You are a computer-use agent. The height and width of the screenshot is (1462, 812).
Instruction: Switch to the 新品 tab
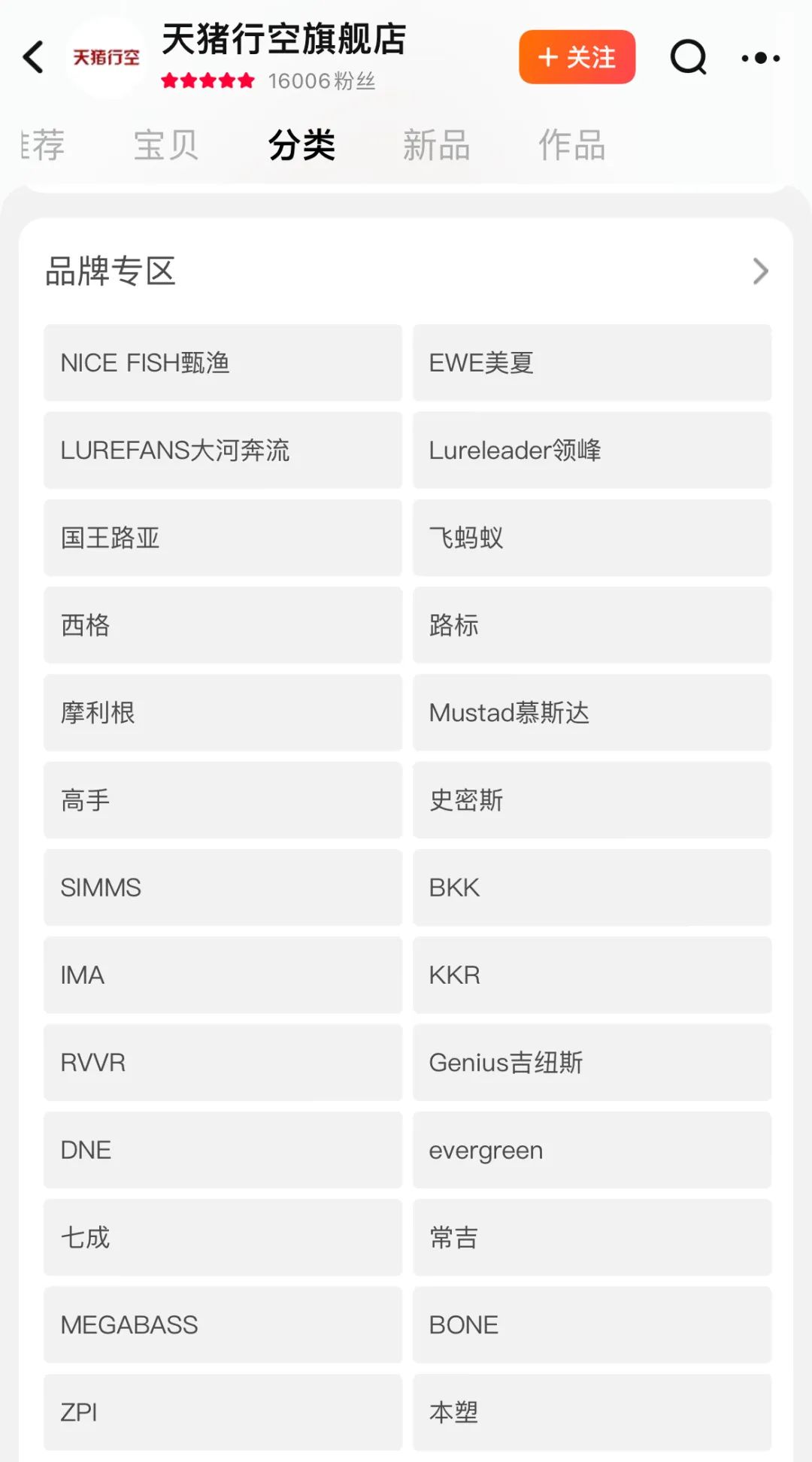(x=436, y=144)
